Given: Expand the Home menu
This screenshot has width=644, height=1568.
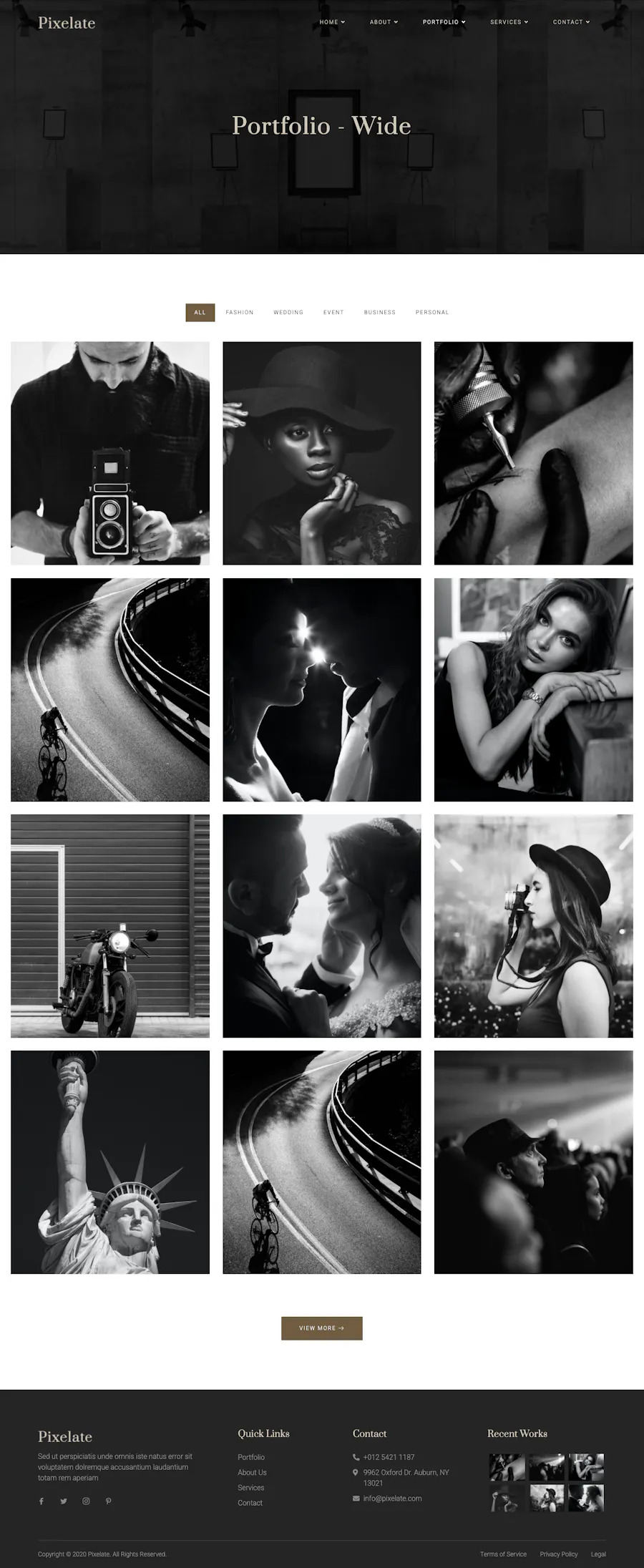Looking at the screenshot, I should [331, 22].
